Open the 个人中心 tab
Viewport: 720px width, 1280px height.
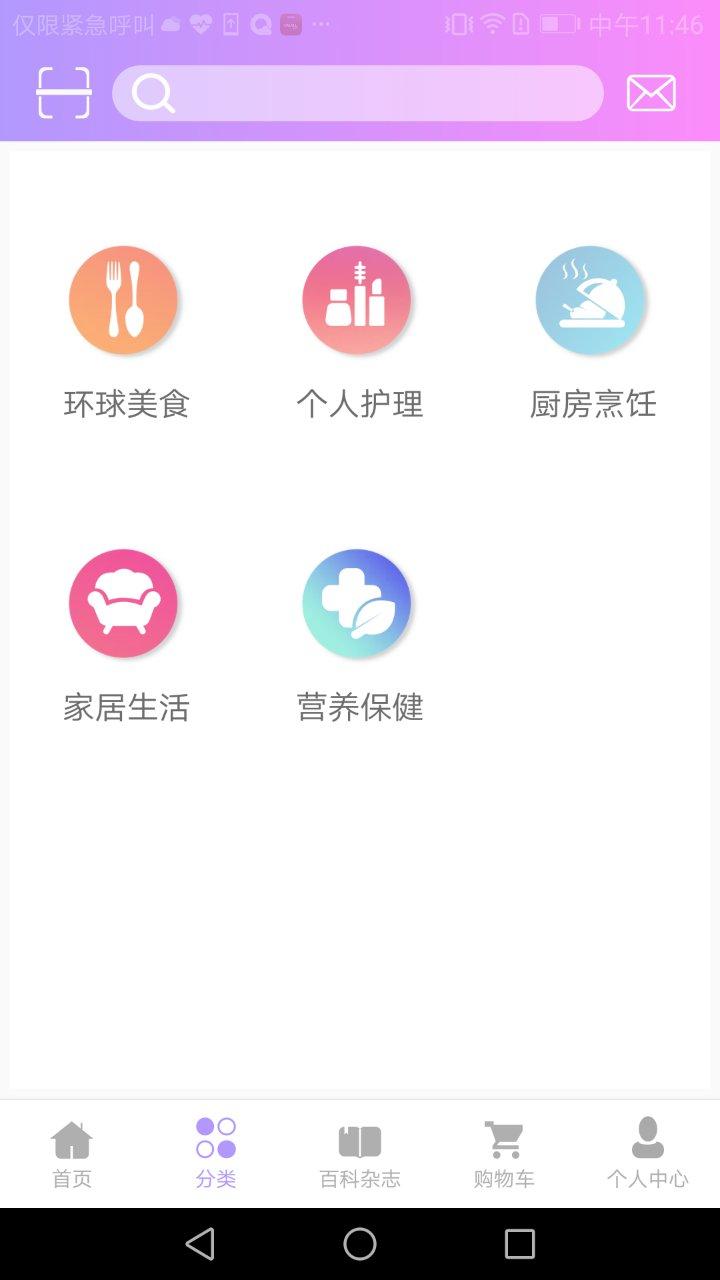[x=648, y=1154]
